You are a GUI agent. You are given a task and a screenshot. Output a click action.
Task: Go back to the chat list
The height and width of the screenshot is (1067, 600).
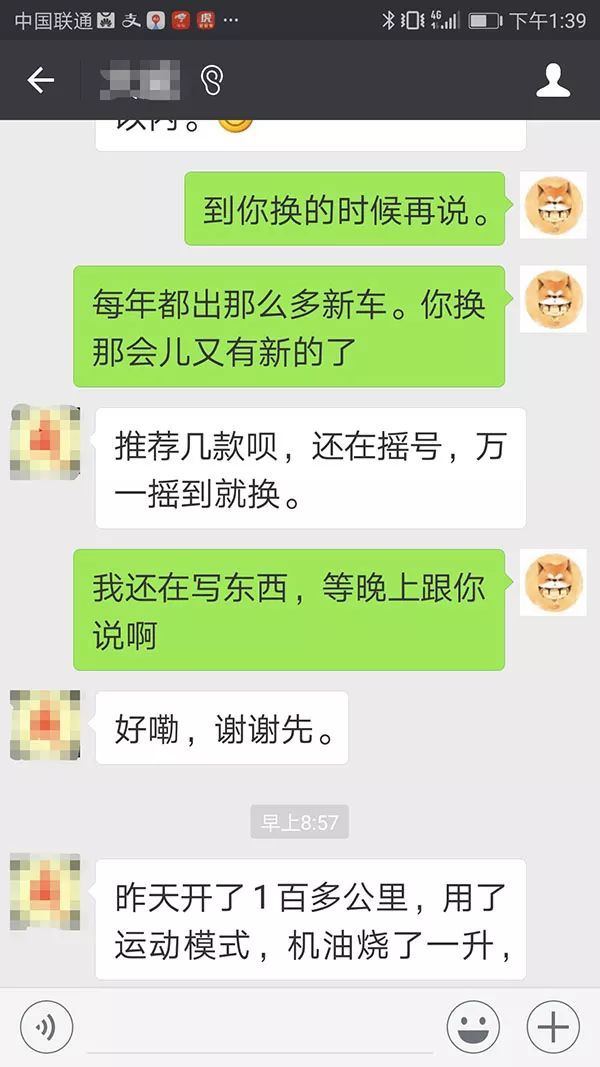[x=40, y=80]
